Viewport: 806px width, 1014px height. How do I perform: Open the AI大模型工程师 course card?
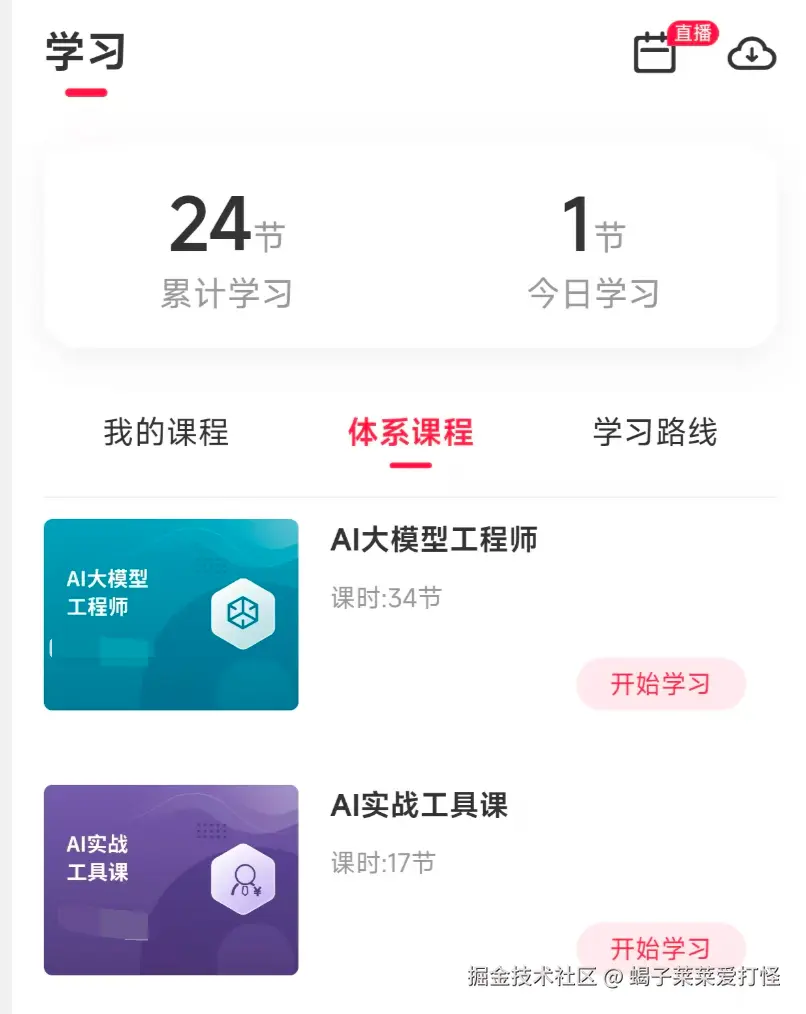click(171, 614)
